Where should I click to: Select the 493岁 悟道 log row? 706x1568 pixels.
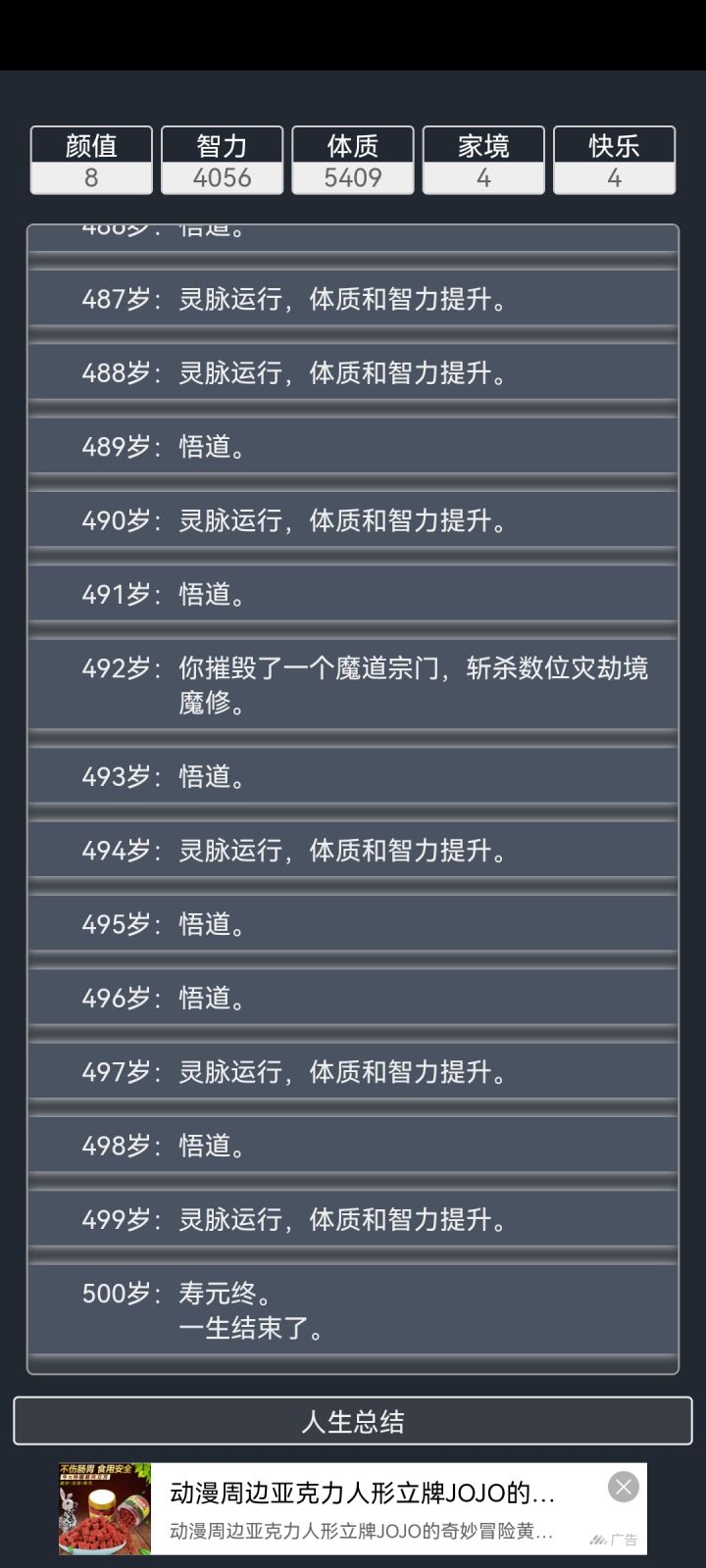353,775
